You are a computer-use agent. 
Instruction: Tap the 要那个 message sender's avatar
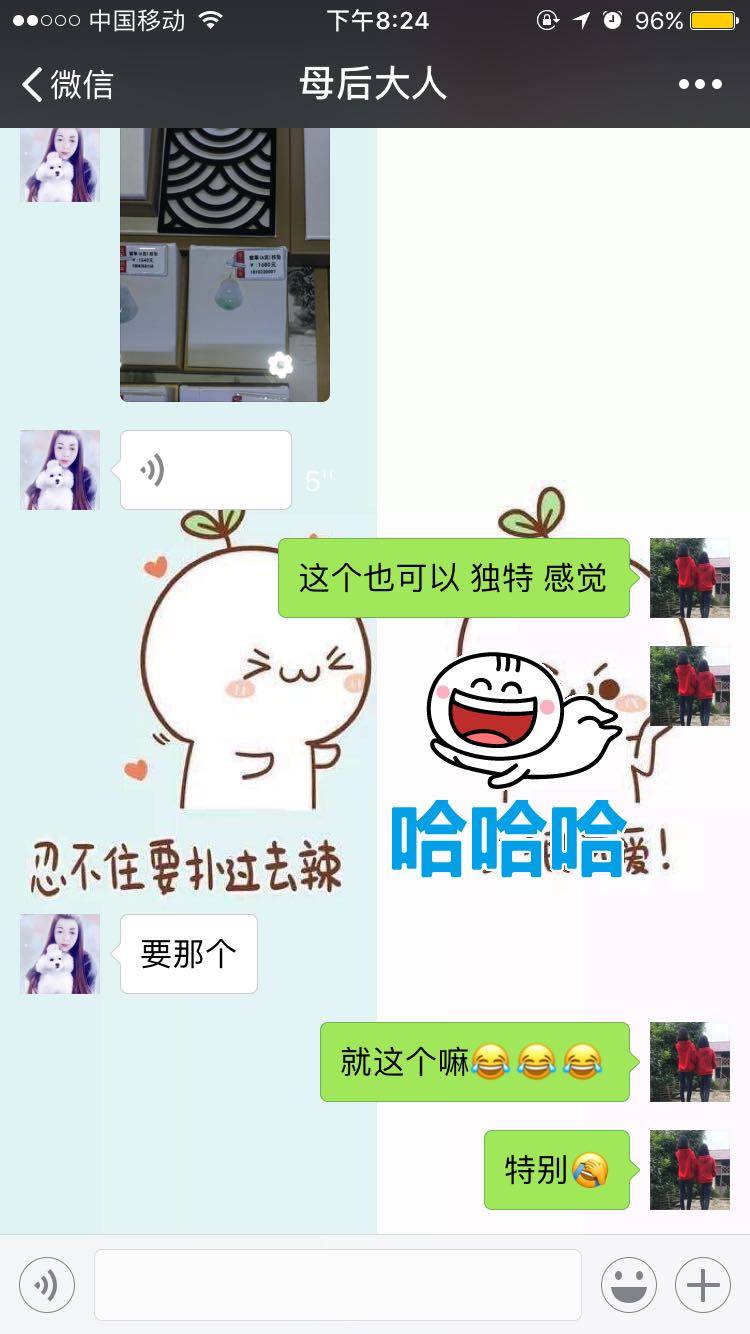pos(60,954)
